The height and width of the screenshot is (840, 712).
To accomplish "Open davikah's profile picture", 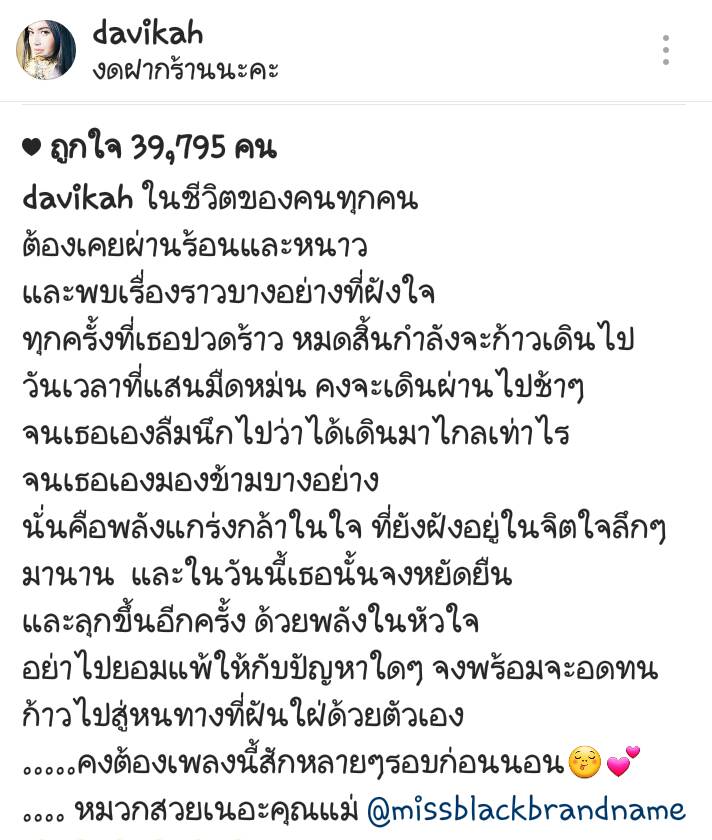I will tap(46, 50).
